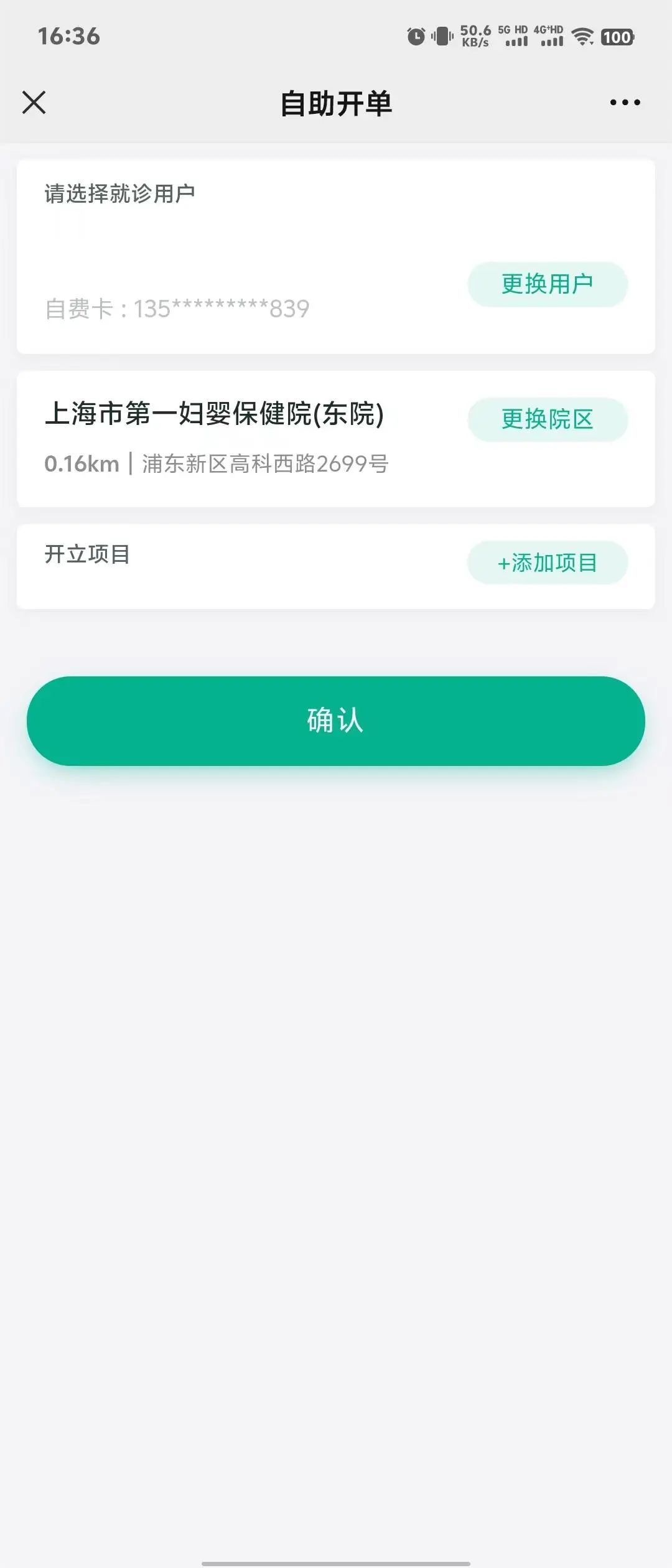This screenshot has width=672, height=1568.
Task: Tap 更换用户 to switch patient
Action: pos(548,284)
